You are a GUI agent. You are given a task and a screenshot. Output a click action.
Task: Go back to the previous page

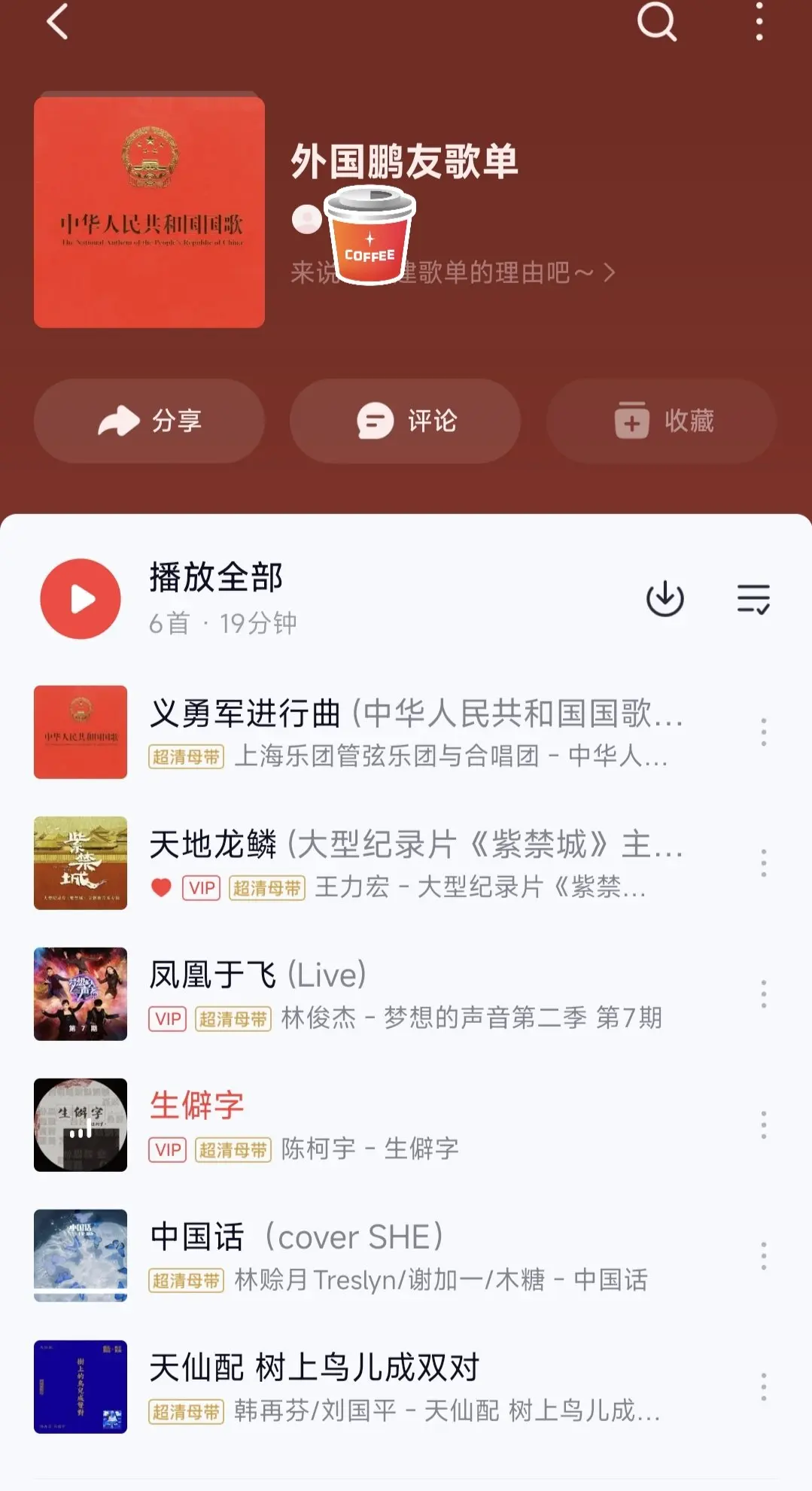pyautogui.click(x=57, y=21)
